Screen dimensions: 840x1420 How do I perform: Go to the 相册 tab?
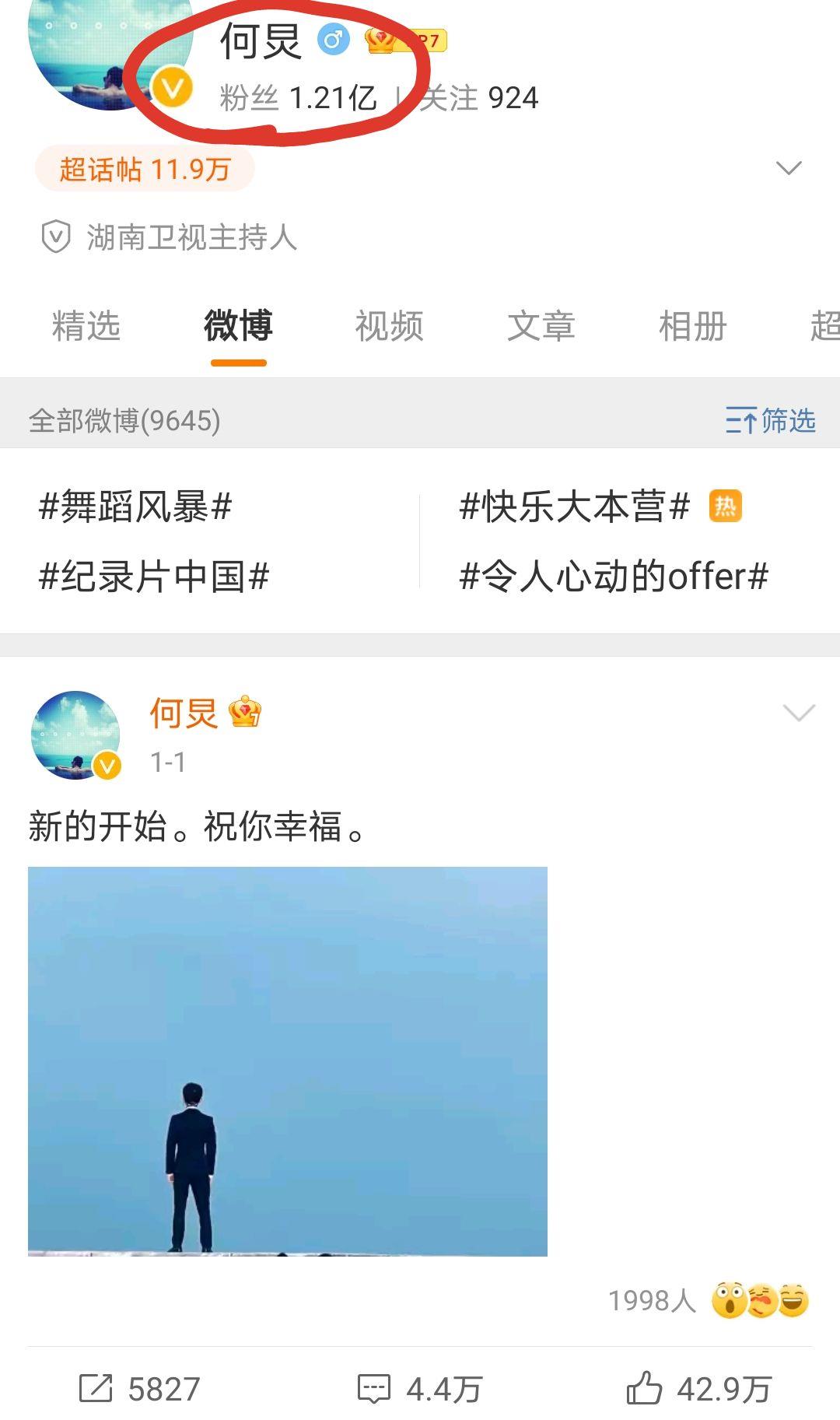pyautogui.click(x=692, y=326)
